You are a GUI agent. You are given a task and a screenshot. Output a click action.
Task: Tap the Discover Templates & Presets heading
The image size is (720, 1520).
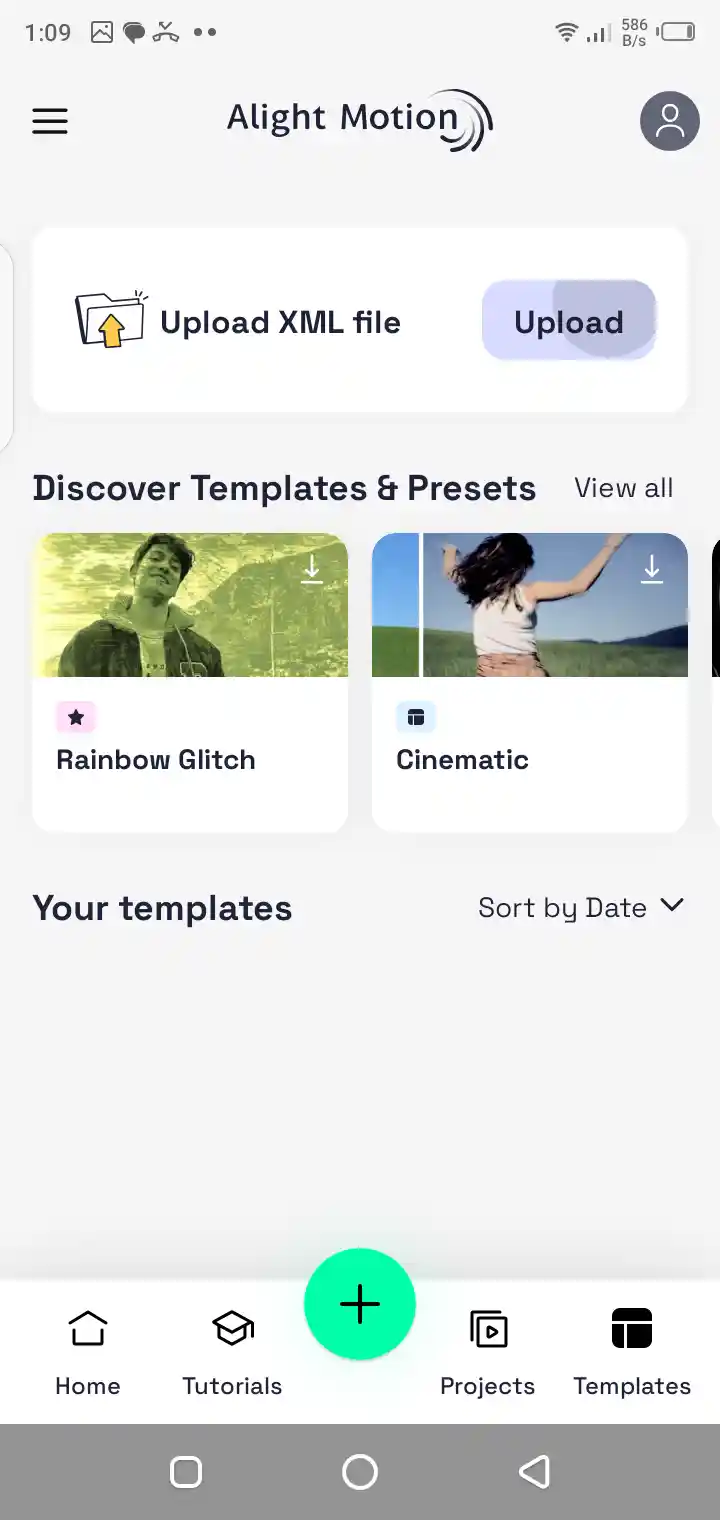tap(284, 488)
